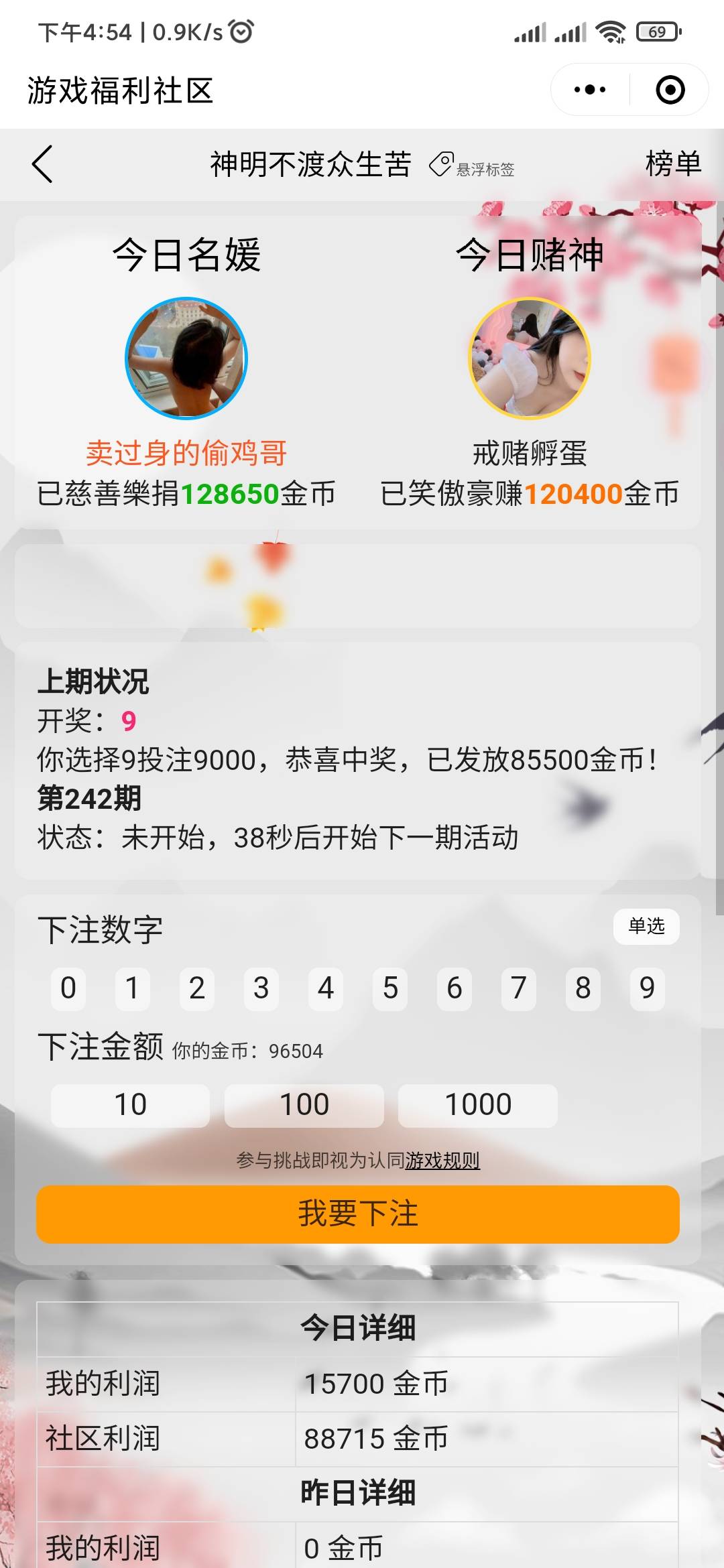Select betting number 9
The width and height of the screenshot is (724, 1568).
coord(647,988)
